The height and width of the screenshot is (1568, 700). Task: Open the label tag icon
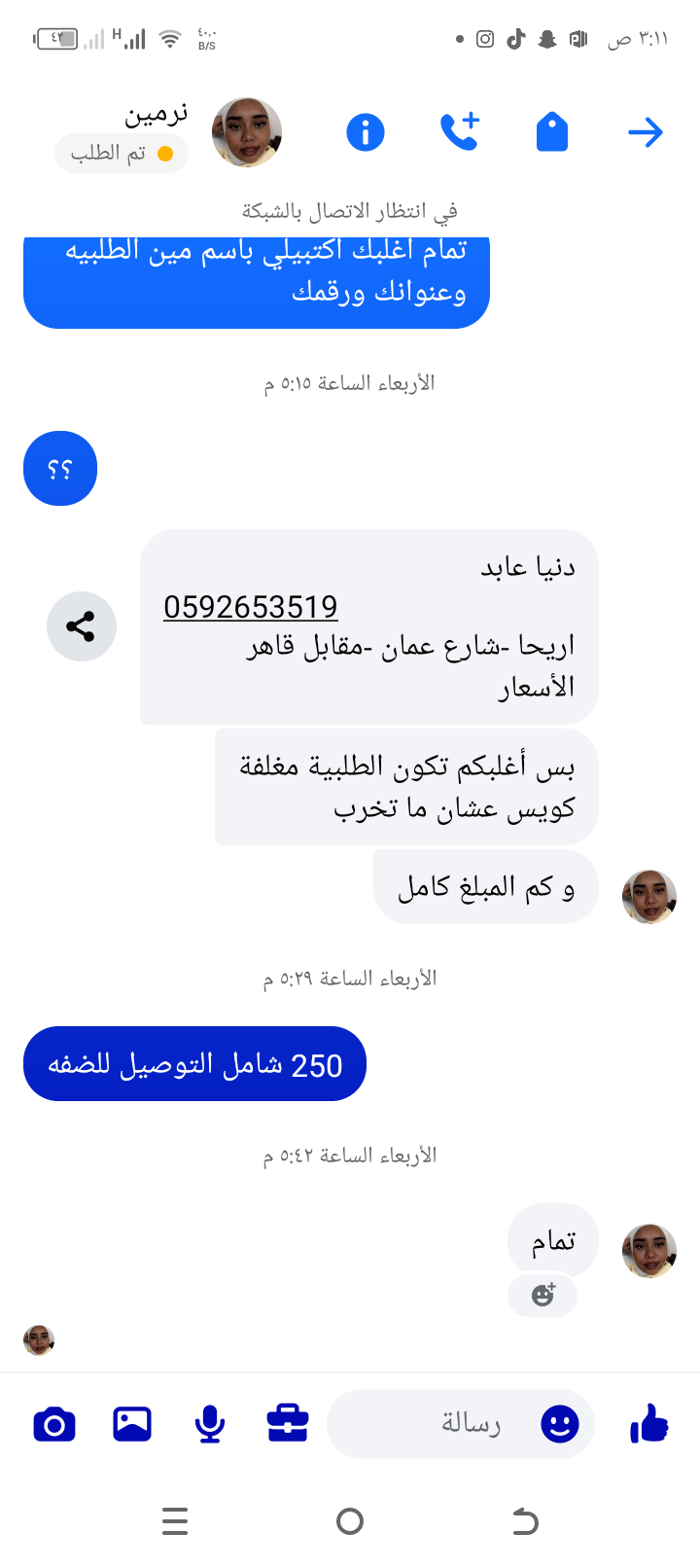point(551,132)
